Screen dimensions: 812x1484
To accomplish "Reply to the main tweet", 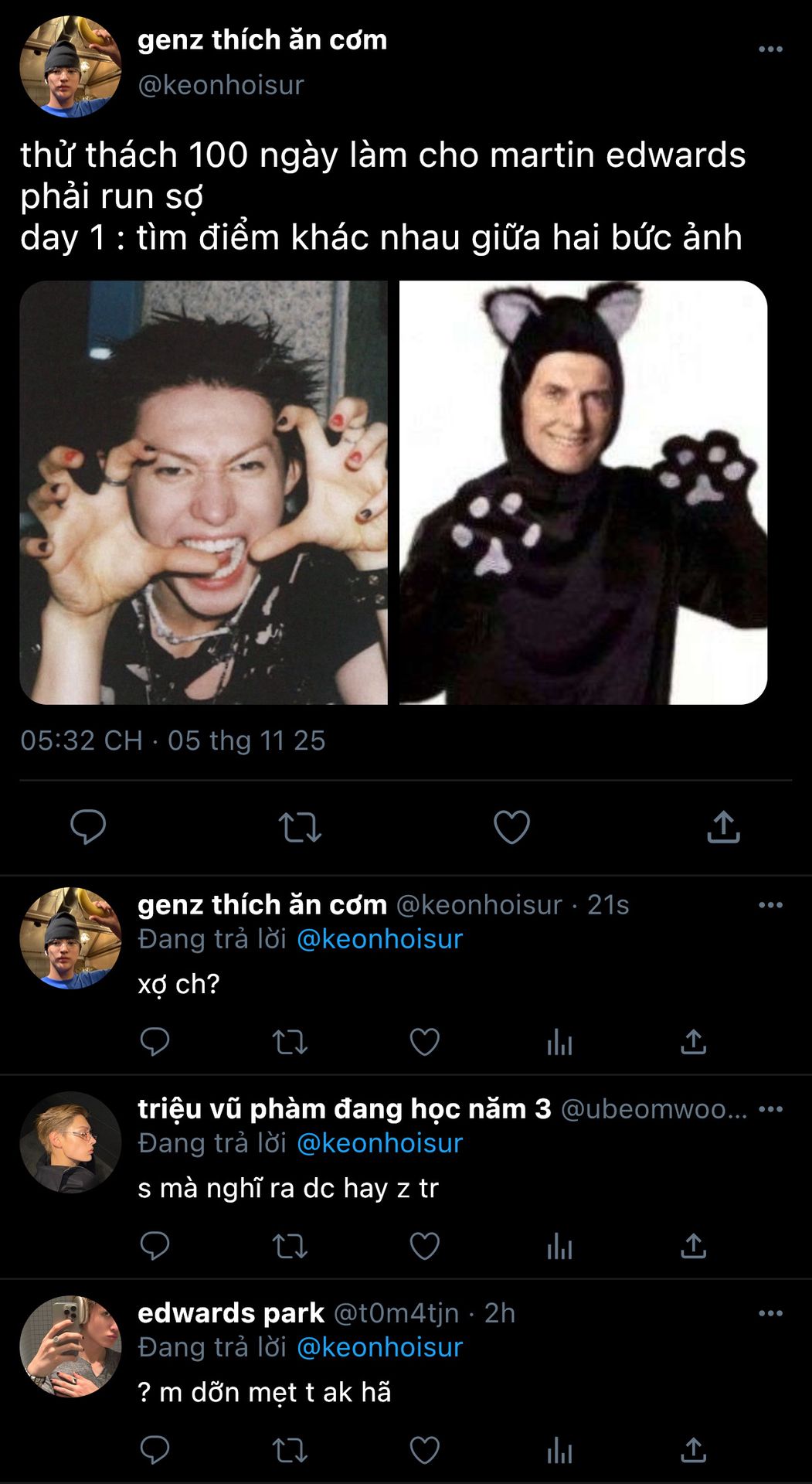I will (x=88, y=827).
